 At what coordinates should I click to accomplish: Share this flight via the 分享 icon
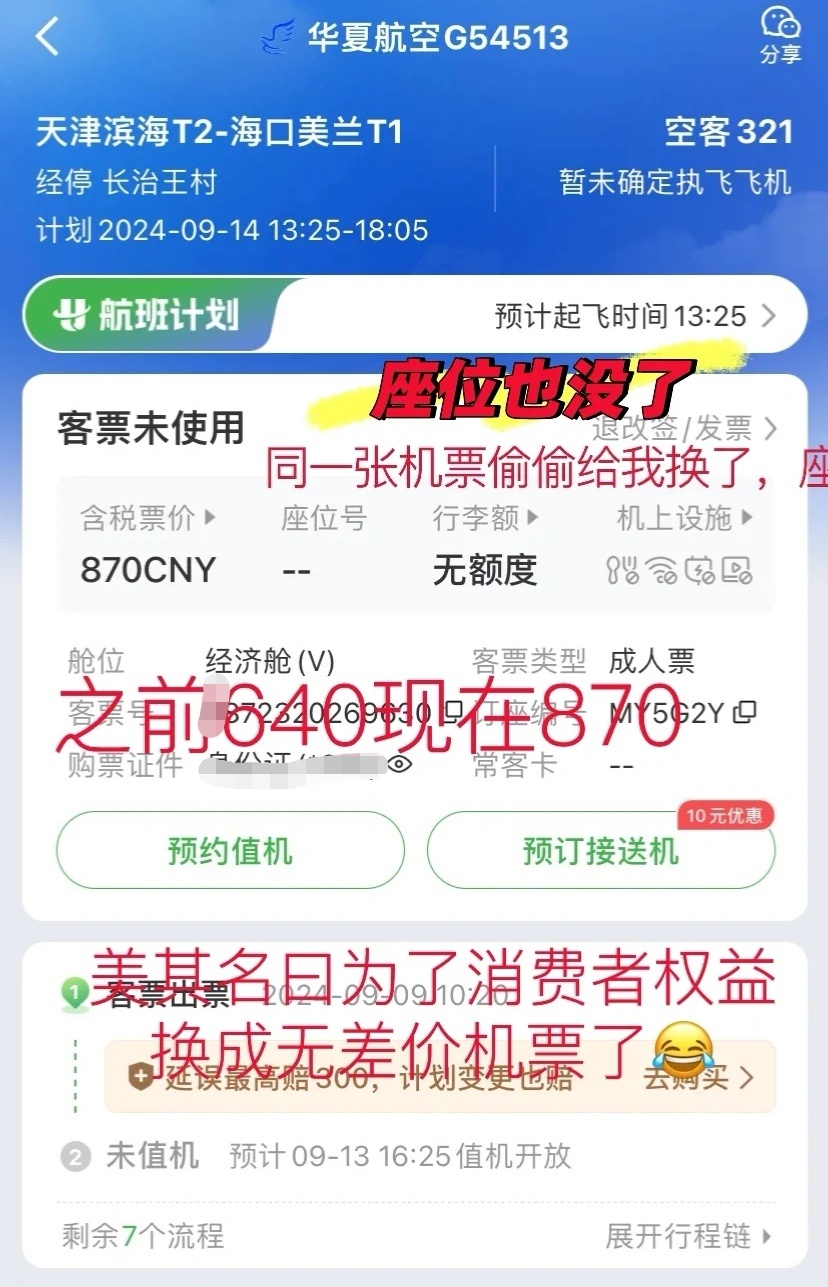point(780,35)
